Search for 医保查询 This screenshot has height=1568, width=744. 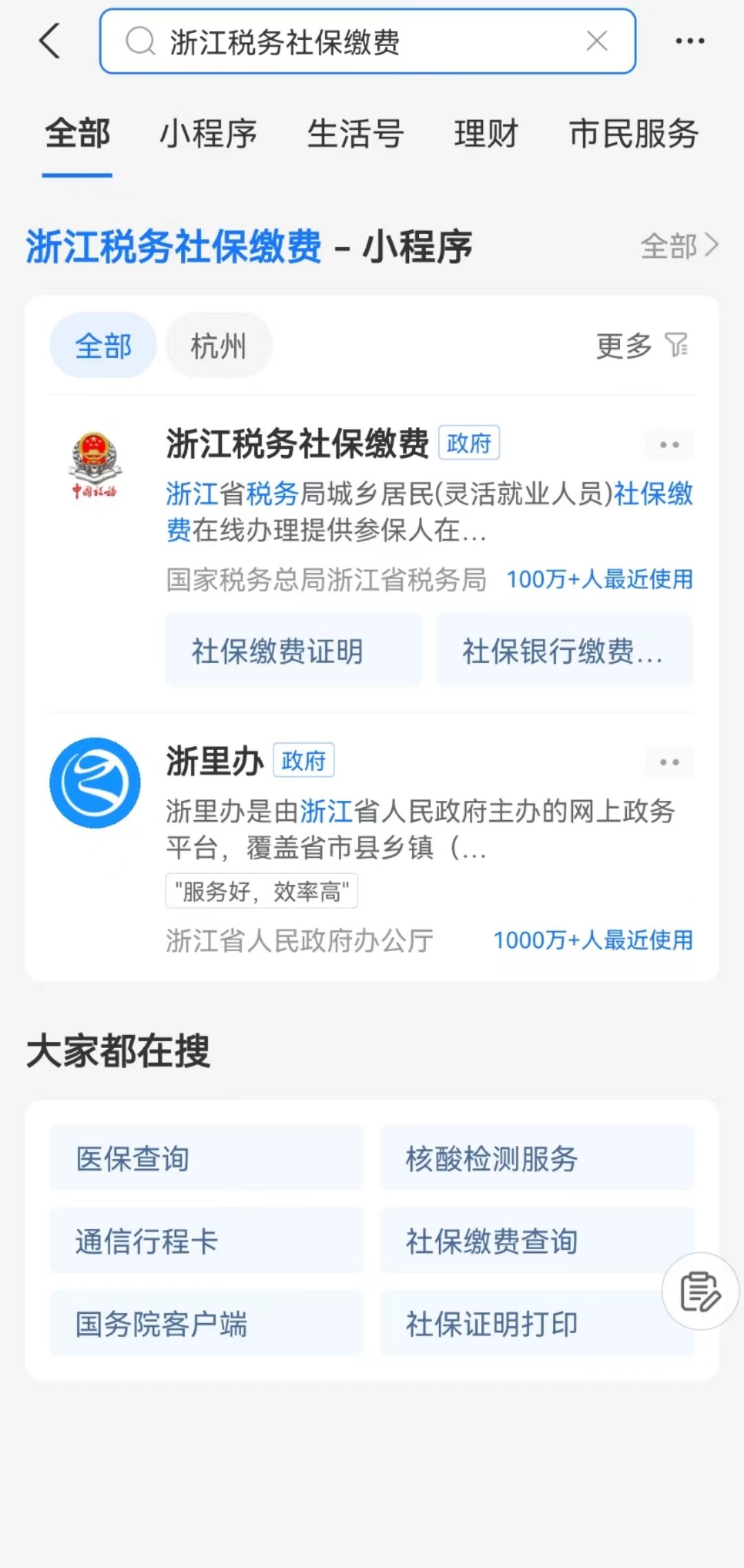coord(206,1158)
